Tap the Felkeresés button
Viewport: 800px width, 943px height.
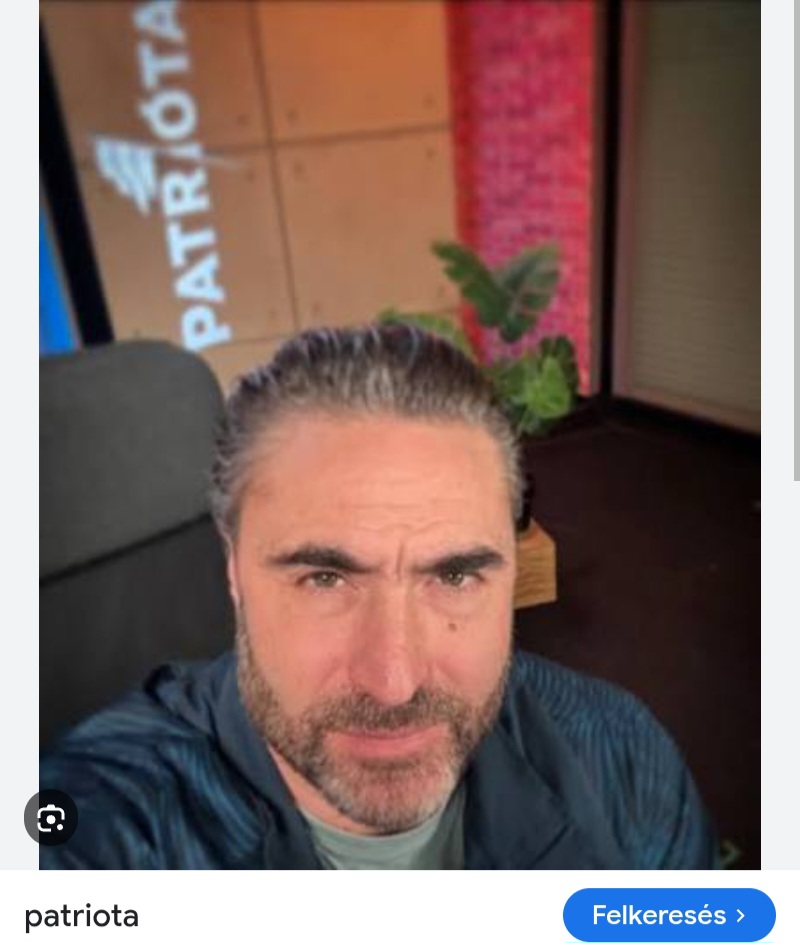click(x=669, y=915)
